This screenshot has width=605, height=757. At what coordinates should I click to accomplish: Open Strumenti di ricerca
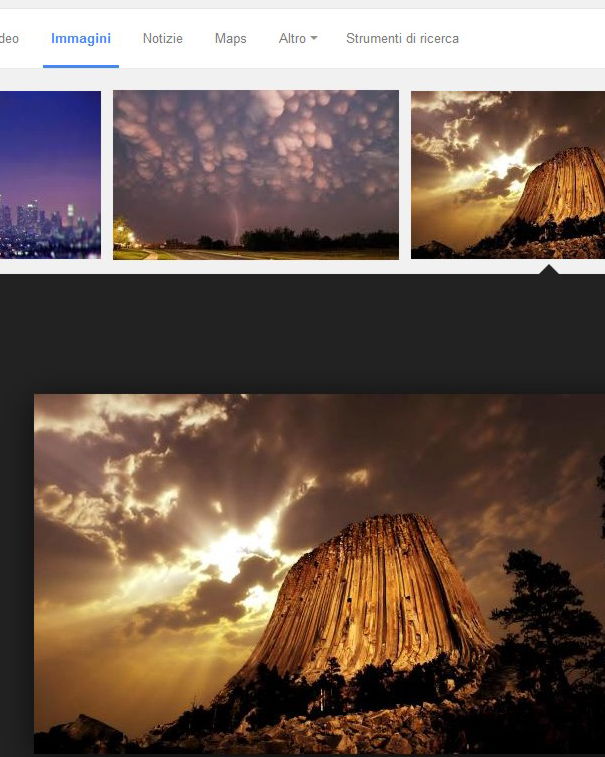402,39
